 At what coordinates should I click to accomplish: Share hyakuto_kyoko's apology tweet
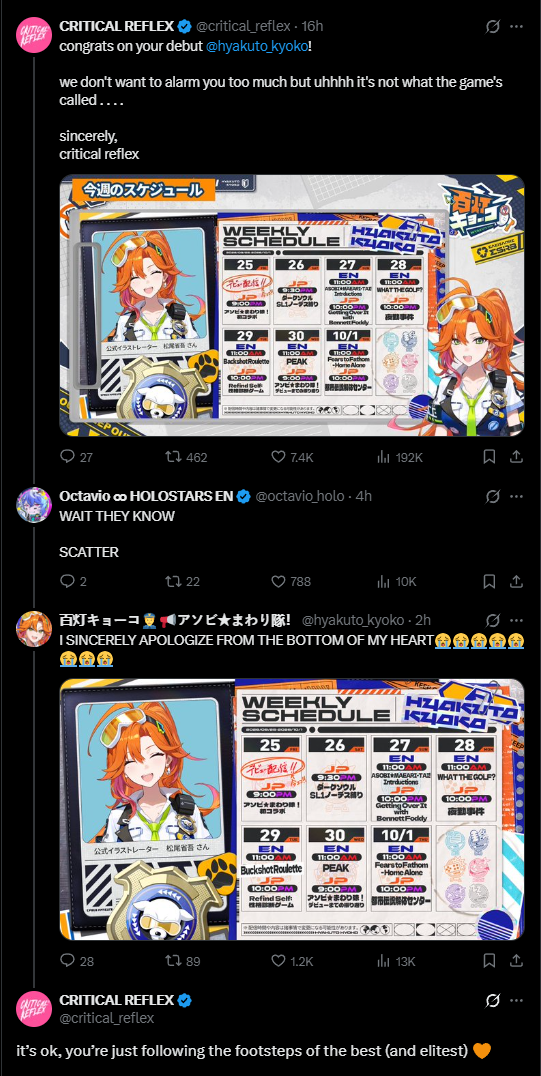coord(518,961)
